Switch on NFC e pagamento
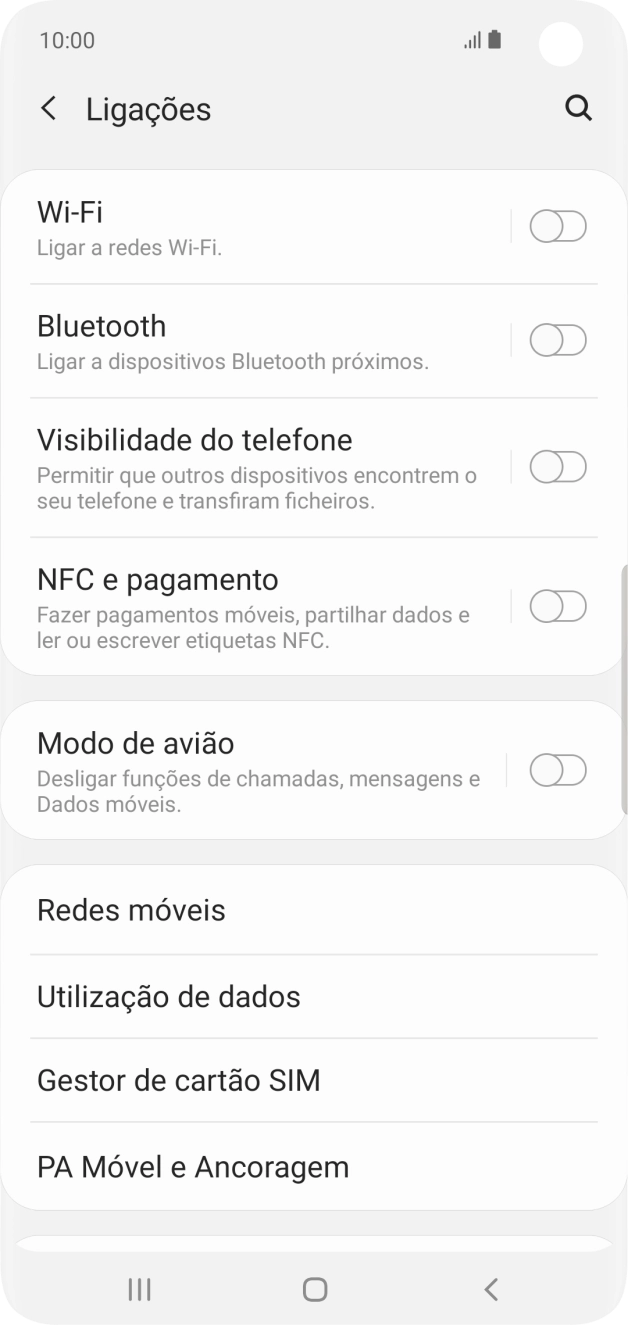Screen dimensions: 628x1325 point(558,606)
